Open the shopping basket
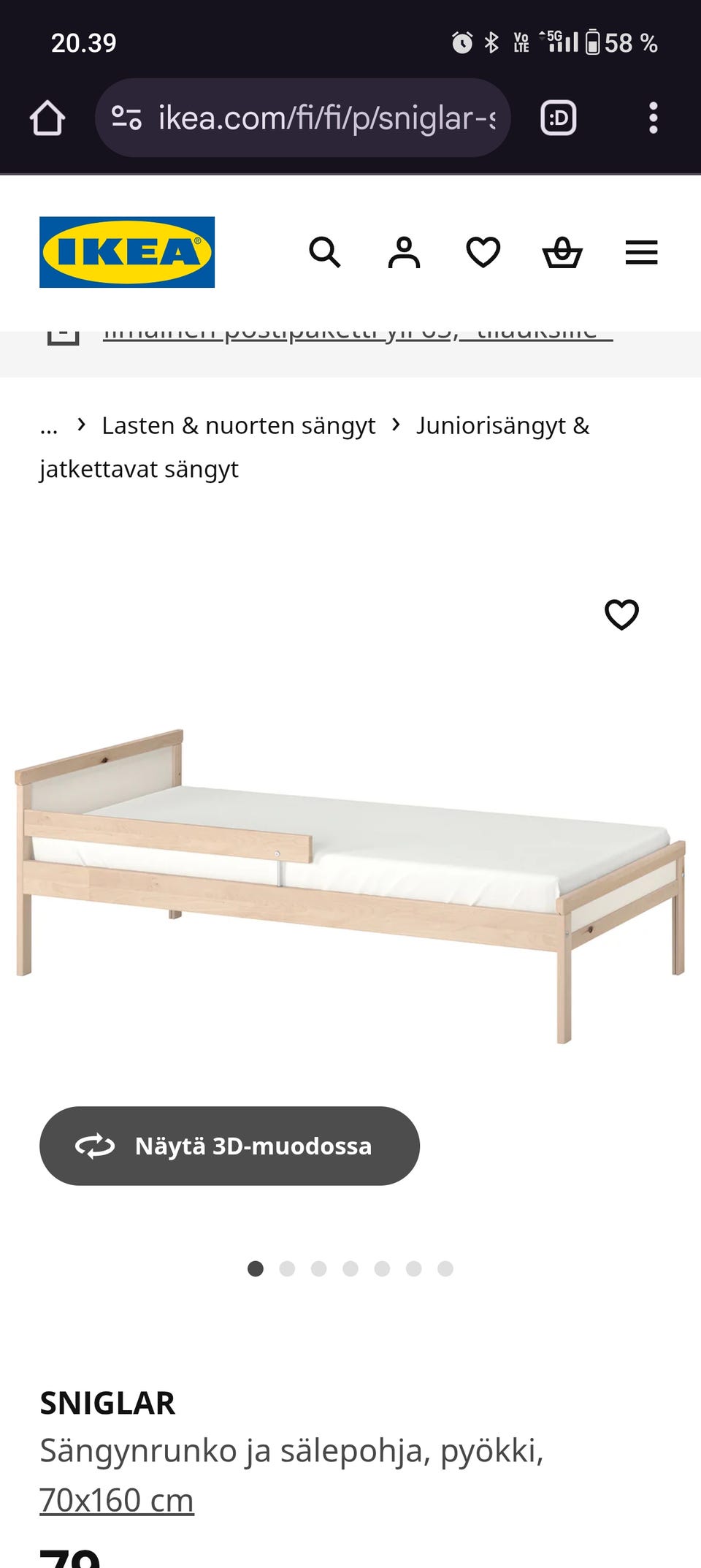 click(562, 253)
